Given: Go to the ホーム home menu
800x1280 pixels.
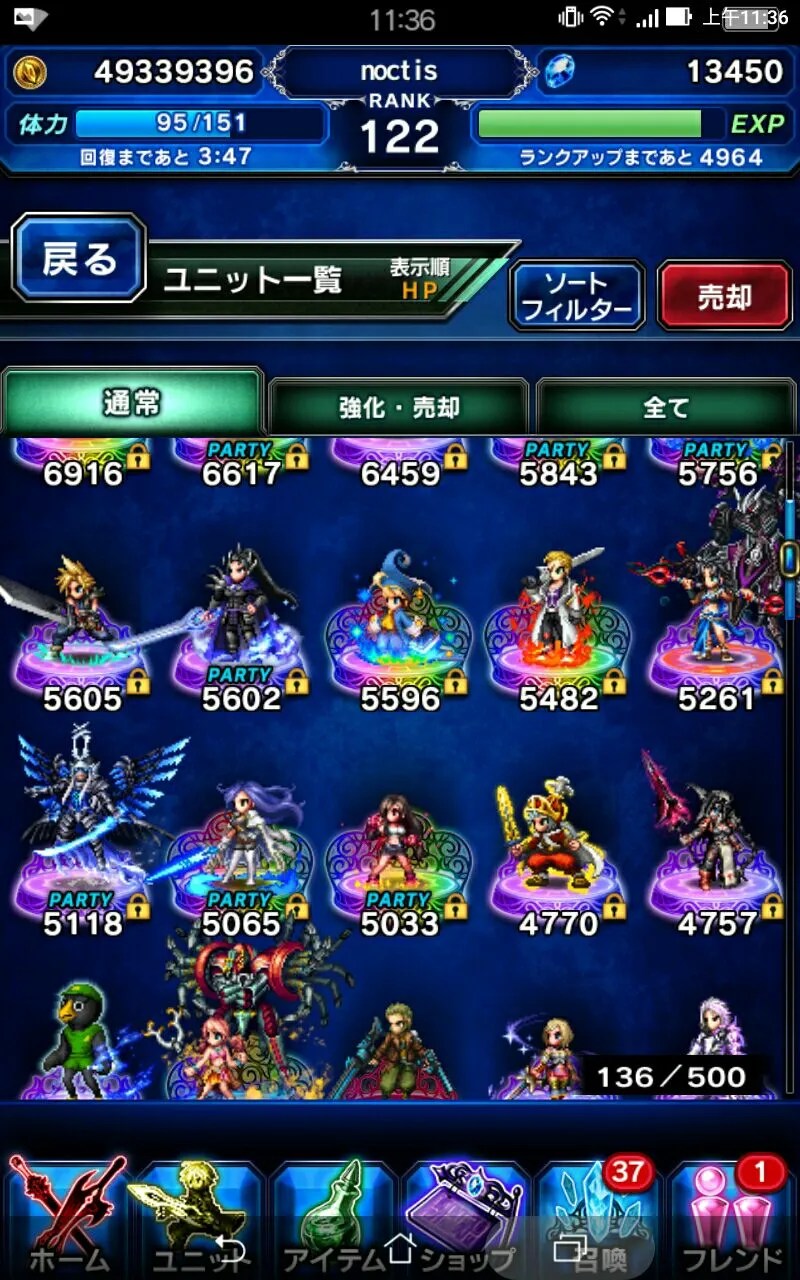Looking at the screenshot, I should pos(68,1215).
